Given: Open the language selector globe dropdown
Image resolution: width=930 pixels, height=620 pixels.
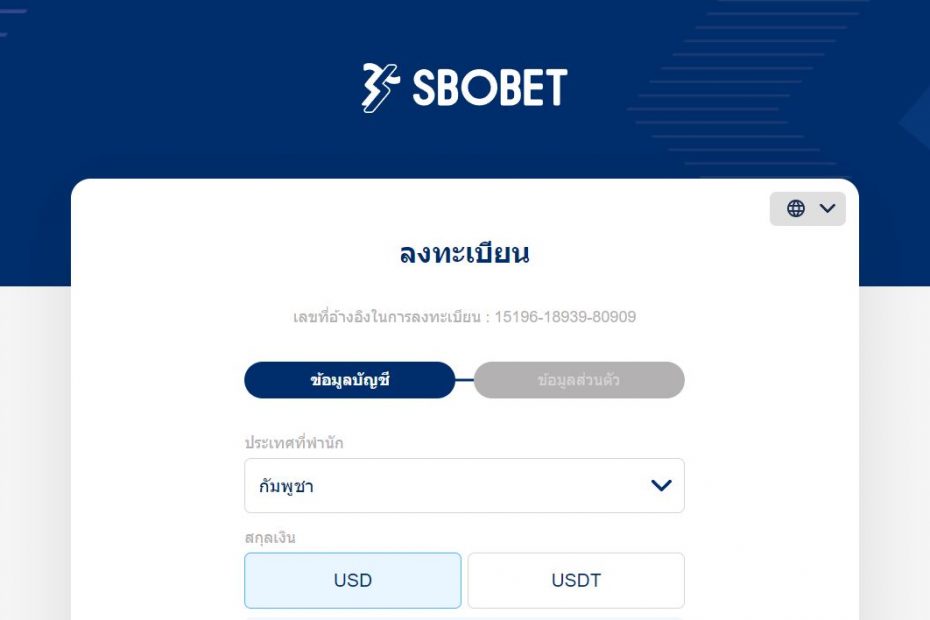Looking at the screenshot, I should point(808,208).
